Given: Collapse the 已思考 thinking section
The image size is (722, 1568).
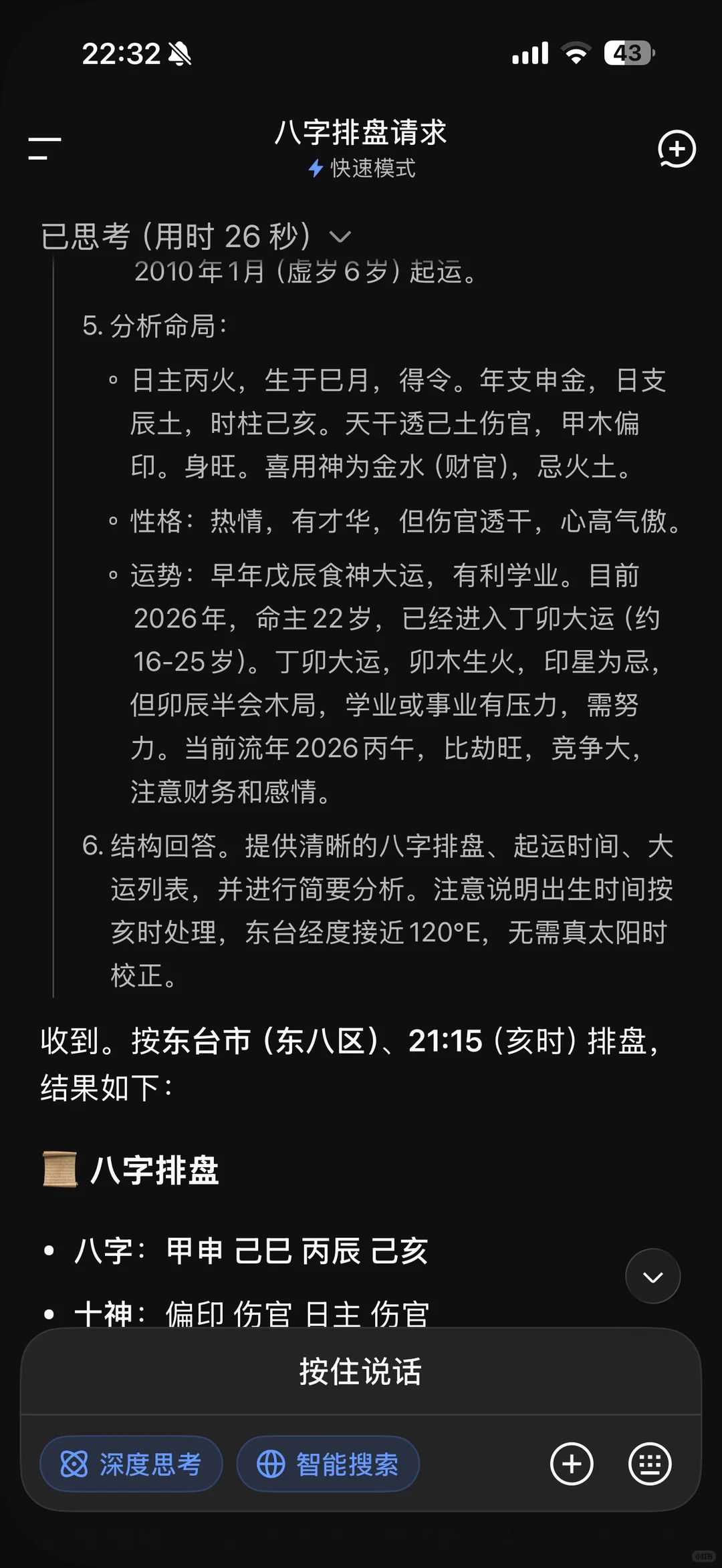Looking at the screenshot, I should point(196,237).
